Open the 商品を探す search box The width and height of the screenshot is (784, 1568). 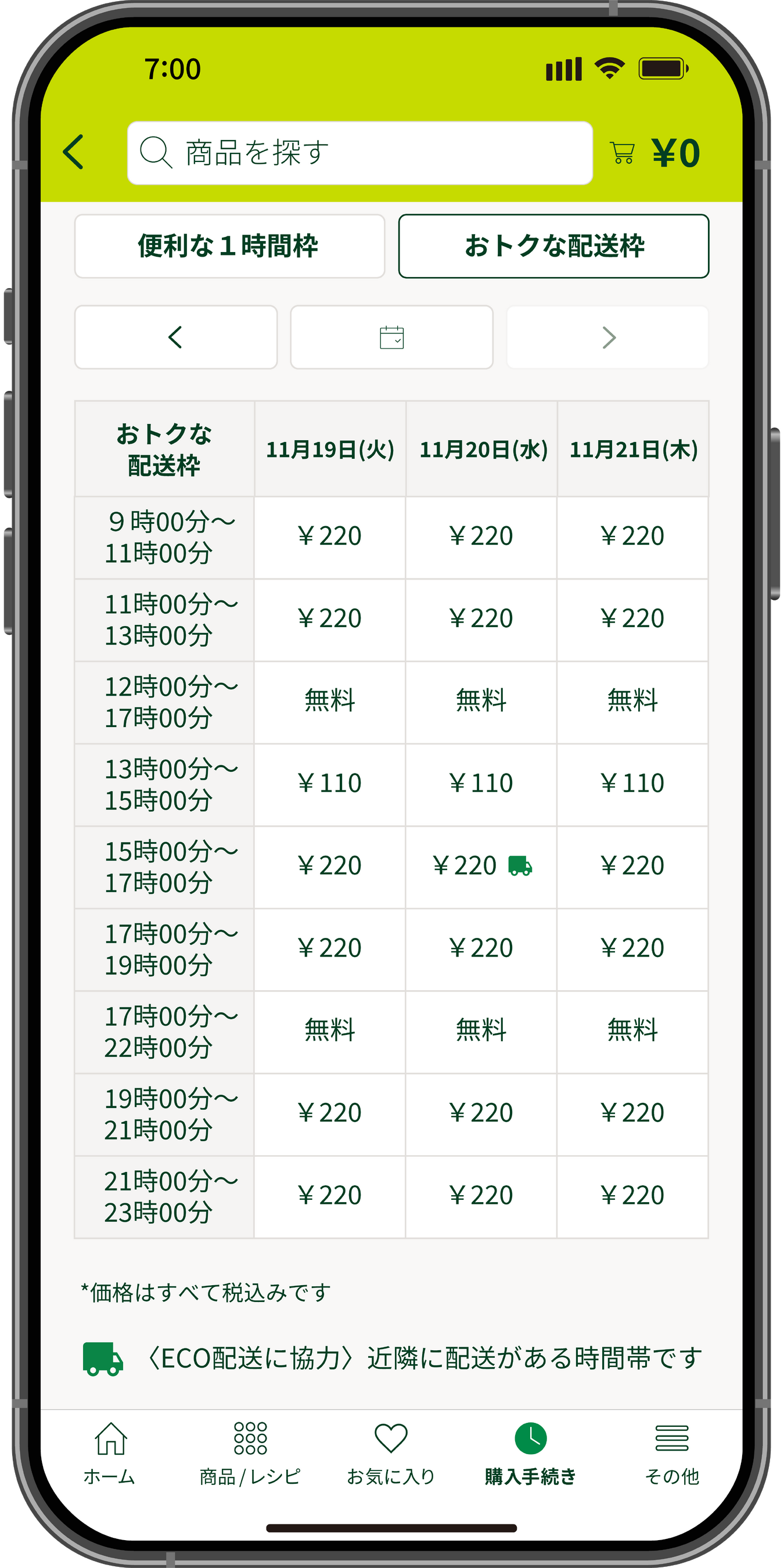(x=359, y=153)
